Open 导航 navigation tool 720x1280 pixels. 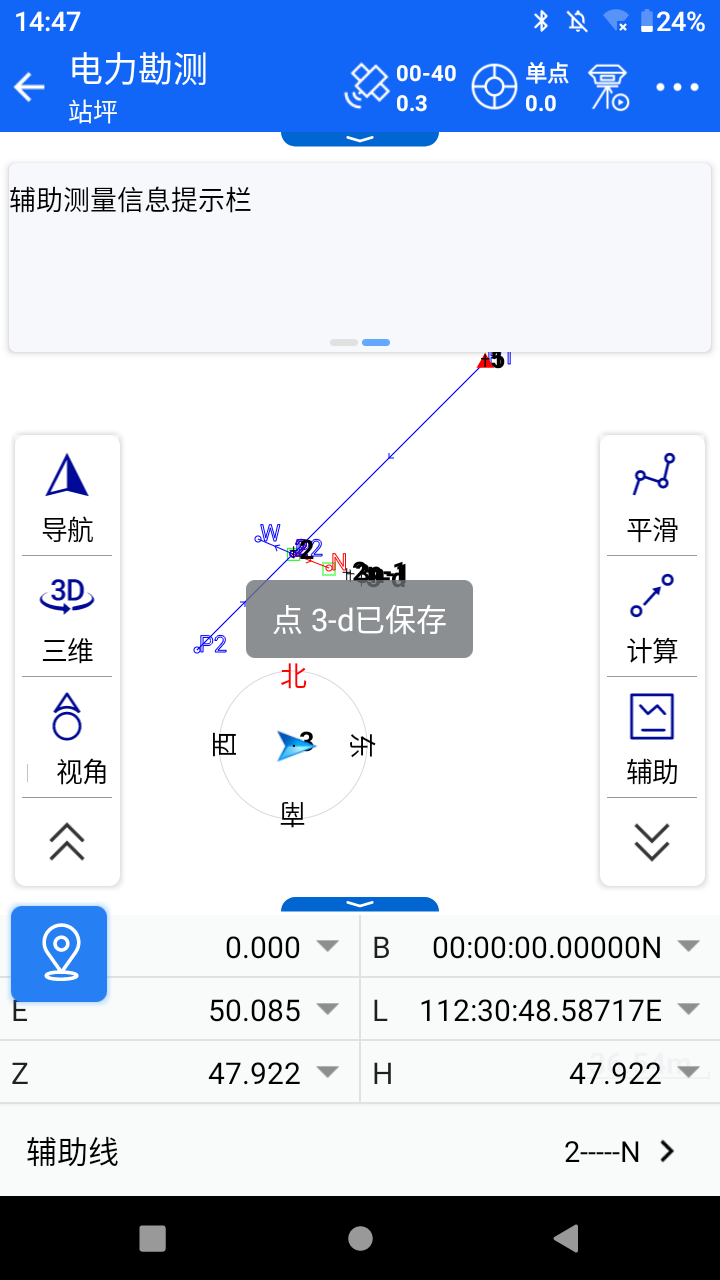pyautogui.click(x=67, y=497)
